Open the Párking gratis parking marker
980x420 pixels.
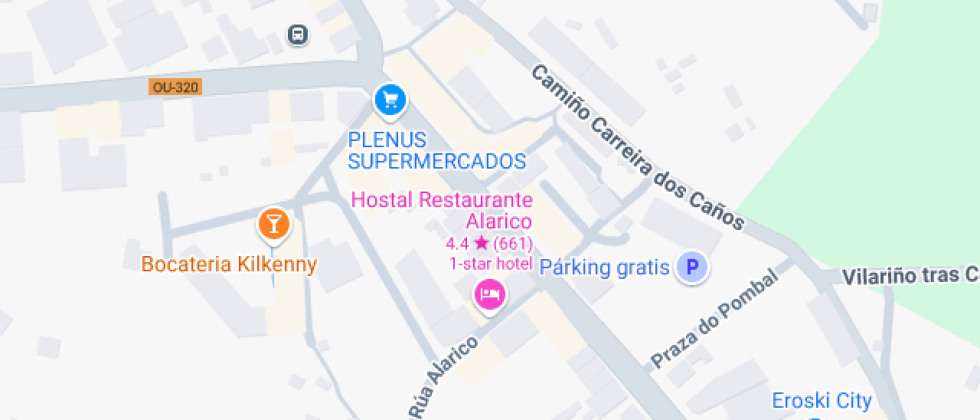click(690, 267)
